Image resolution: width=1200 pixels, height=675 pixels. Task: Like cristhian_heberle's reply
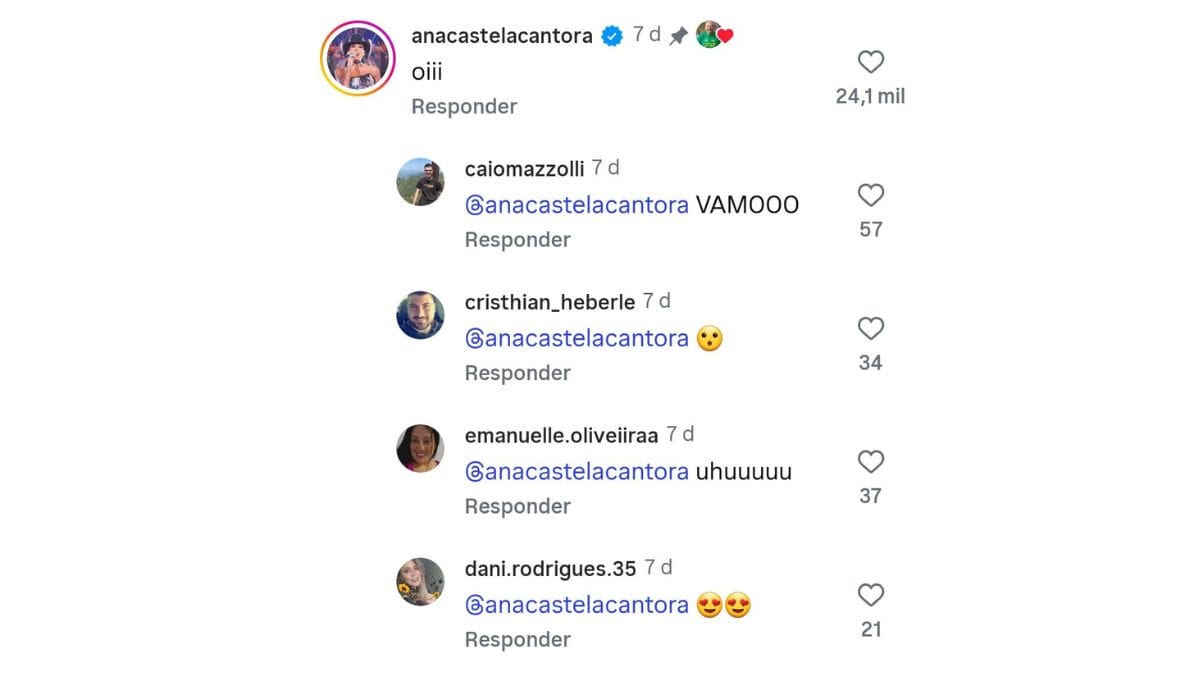[x=871, y=328]
